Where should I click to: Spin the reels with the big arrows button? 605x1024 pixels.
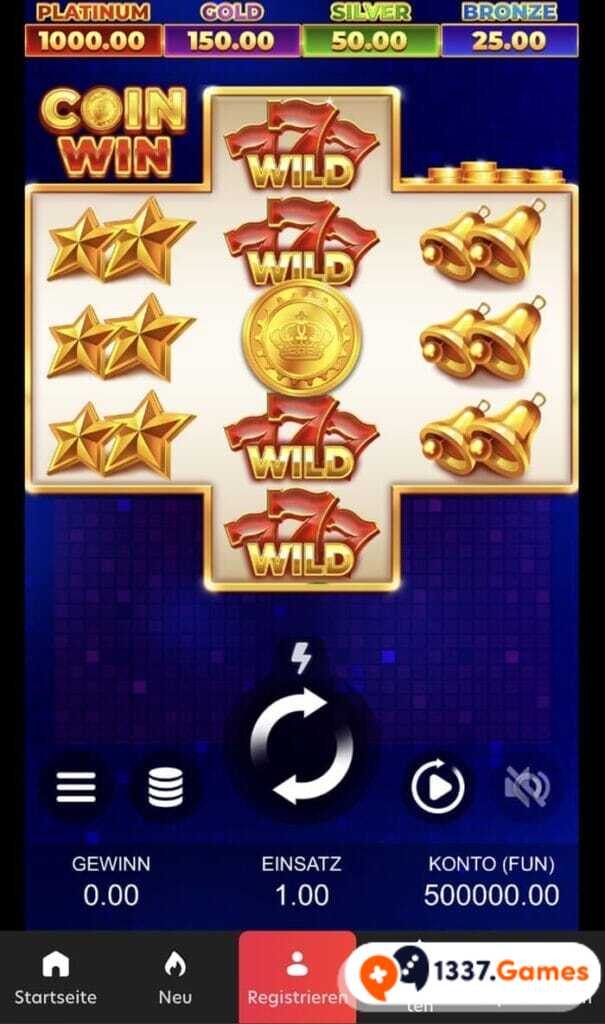[301, 746]
